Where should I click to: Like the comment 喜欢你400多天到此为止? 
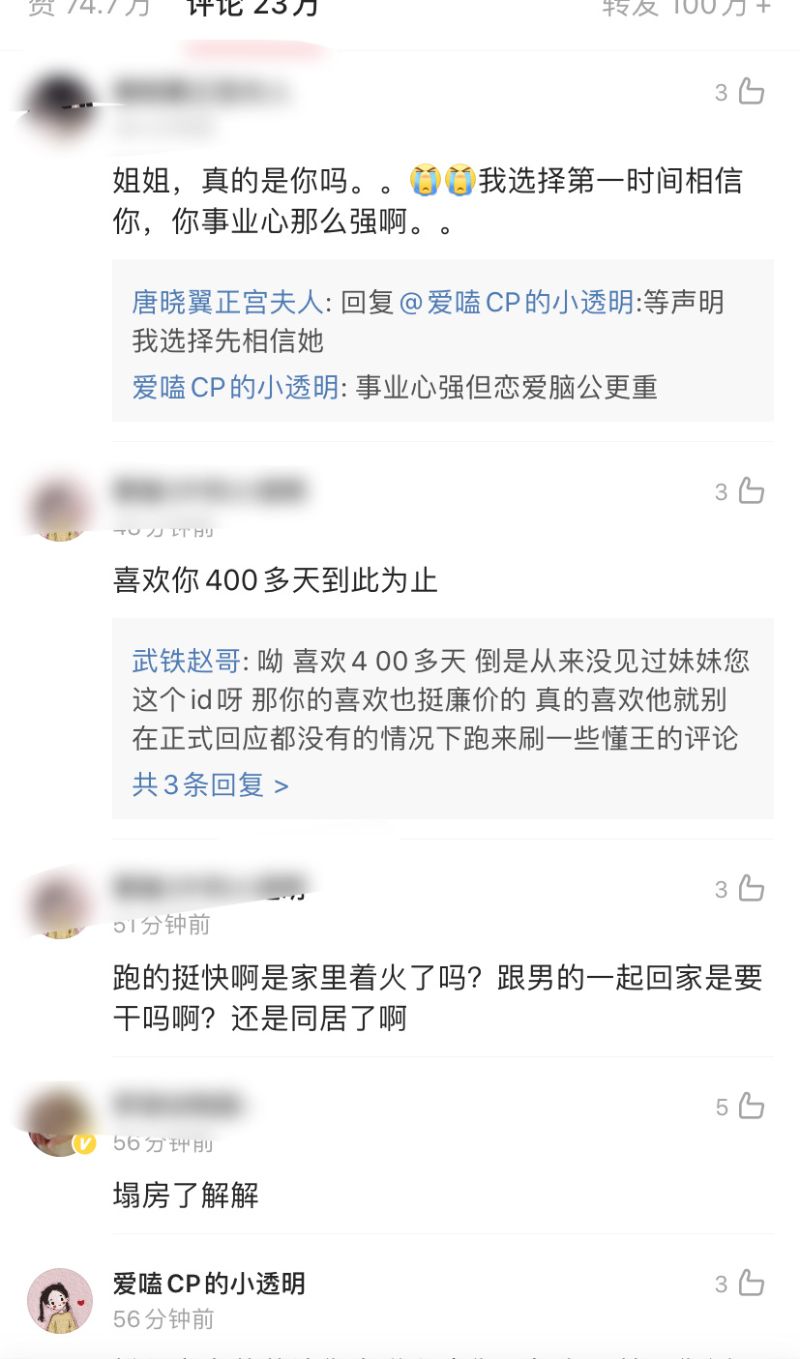pyautogui.click(x=751, y=491)
